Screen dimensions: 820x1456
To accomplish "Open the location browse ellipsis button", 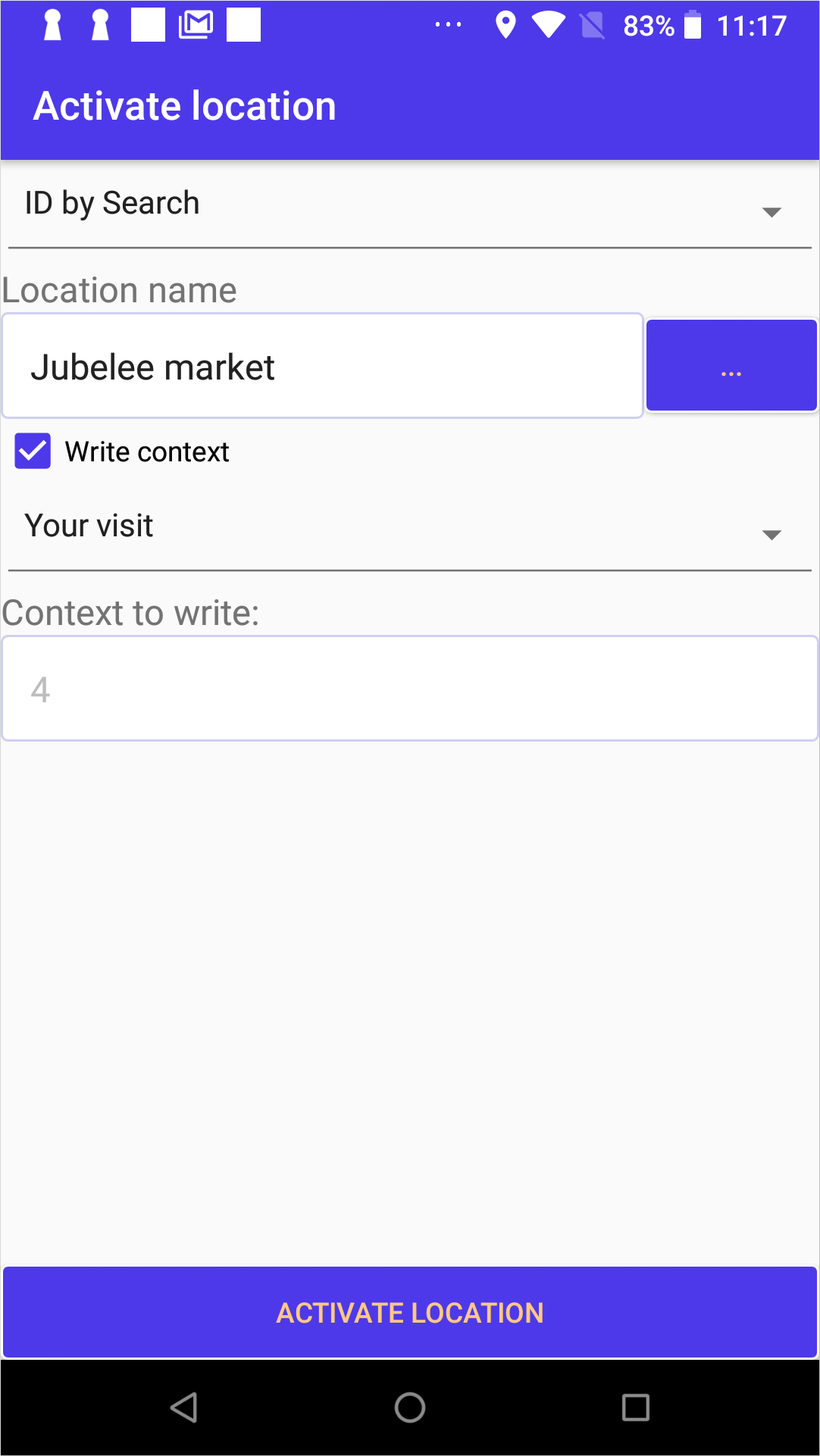I will [731, 367].
